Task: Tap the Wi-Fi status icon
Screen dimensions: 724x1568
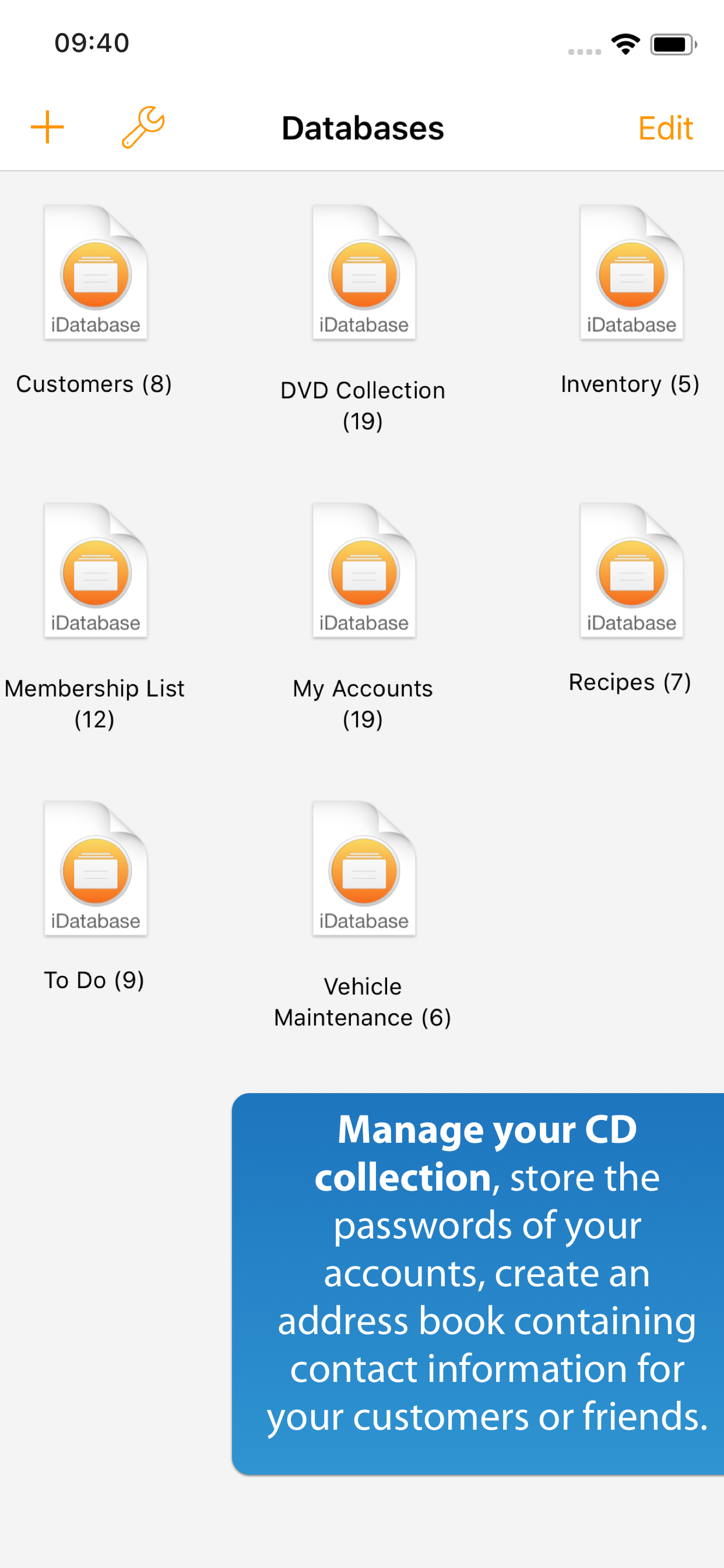Action: [627, 43]
